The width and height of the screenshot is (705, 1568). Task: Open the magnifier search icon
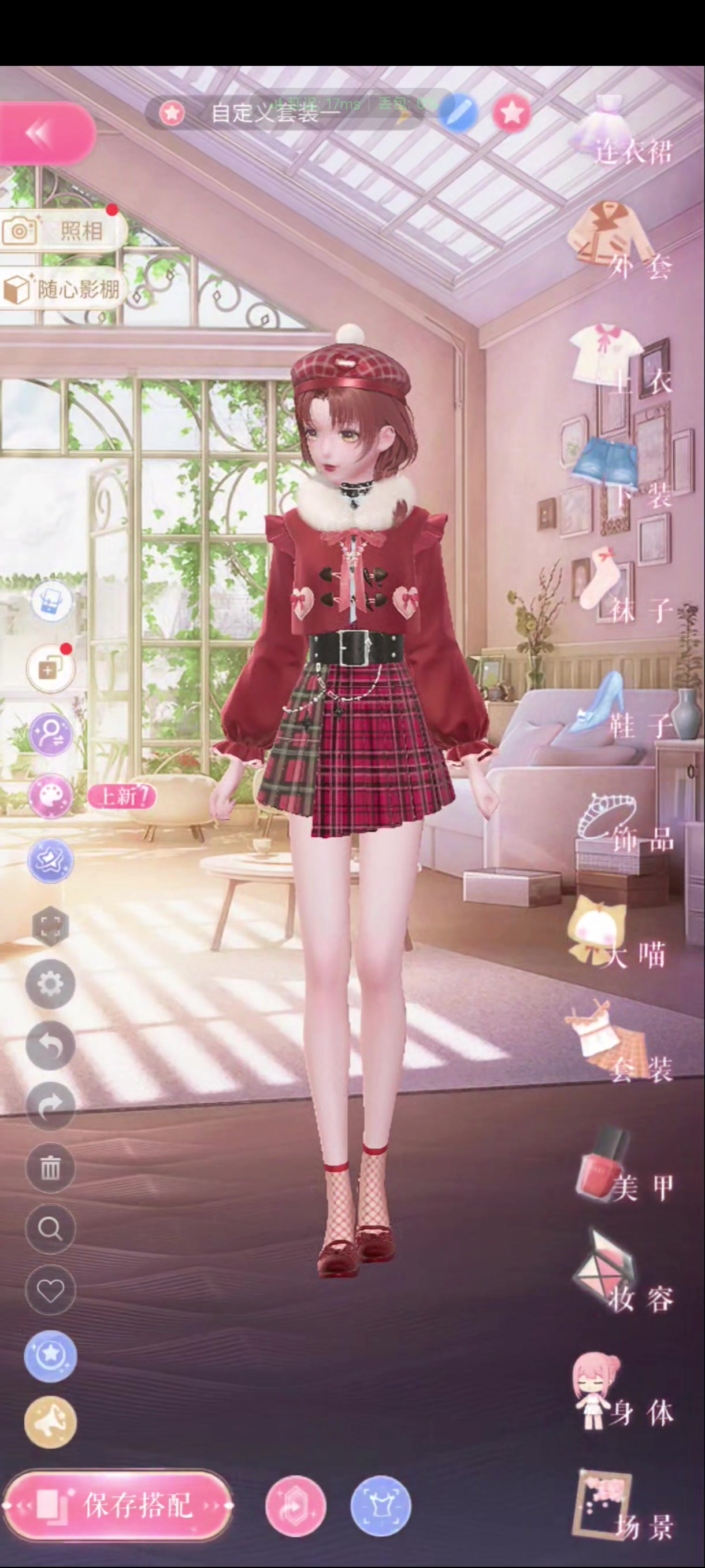click(50, 1229)
